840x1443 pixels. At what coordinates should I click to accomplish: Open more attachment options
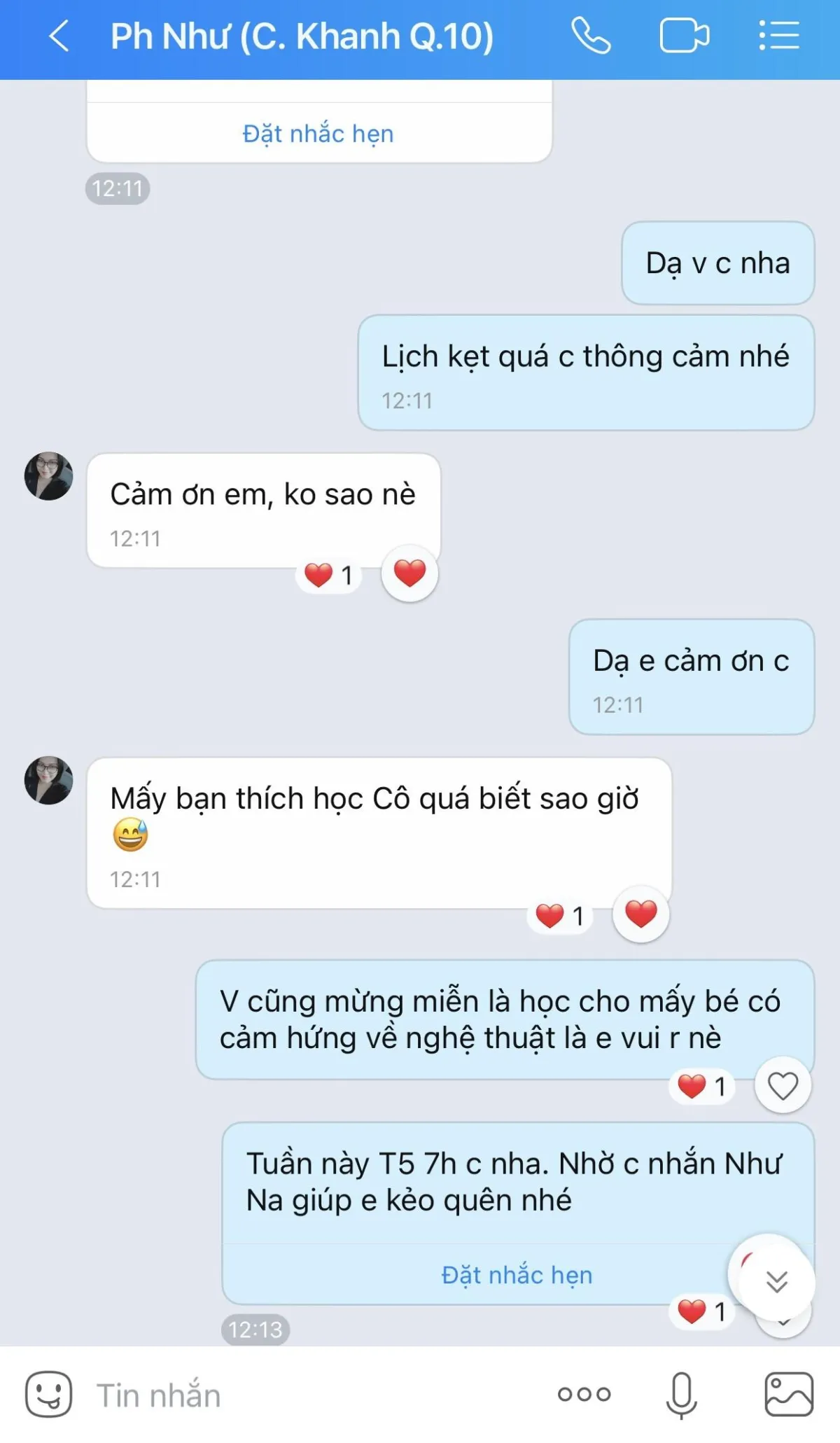coord(584,1394)
